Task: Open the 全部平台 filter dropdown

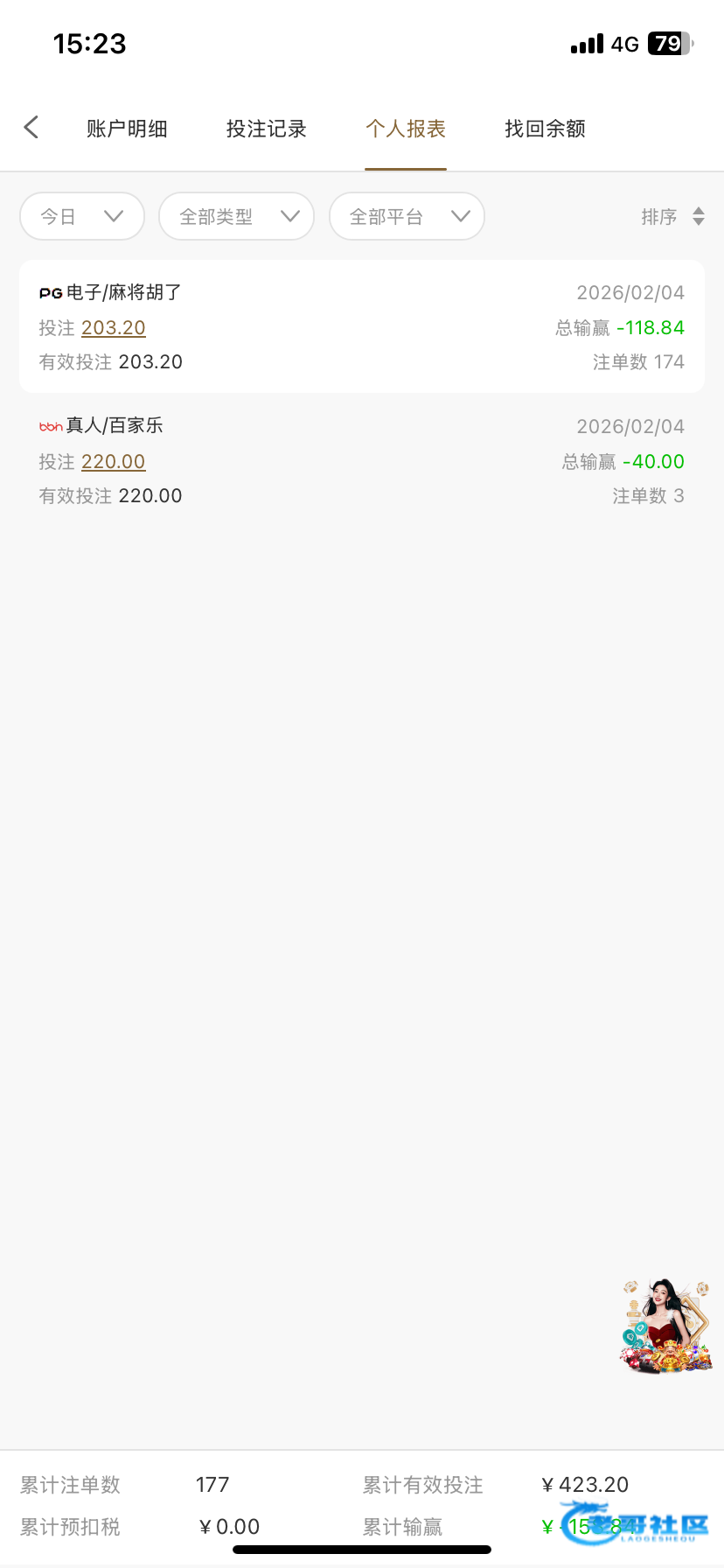Action: 407,216
